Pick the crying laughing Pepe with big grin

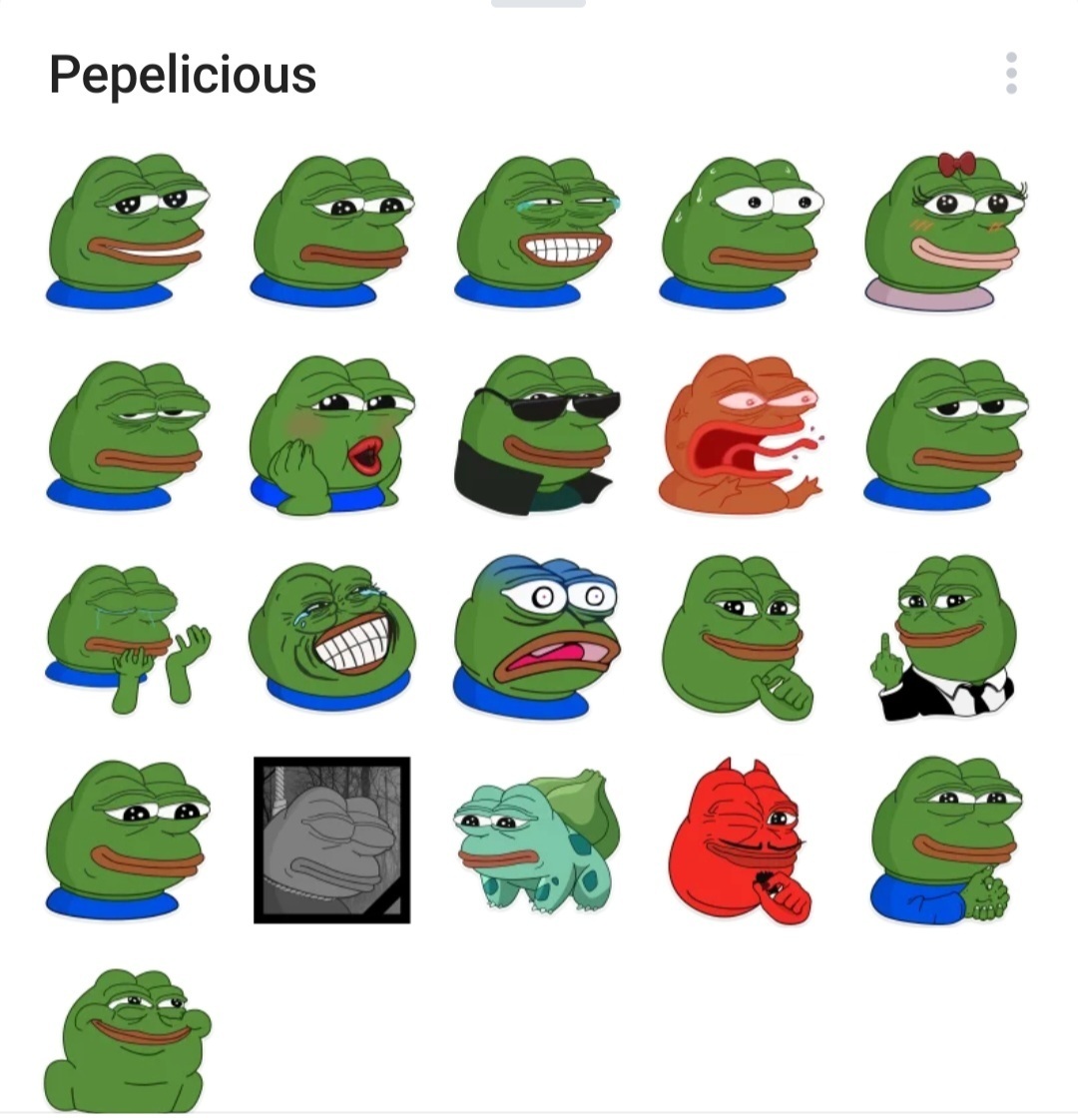(x=331, y=635)
